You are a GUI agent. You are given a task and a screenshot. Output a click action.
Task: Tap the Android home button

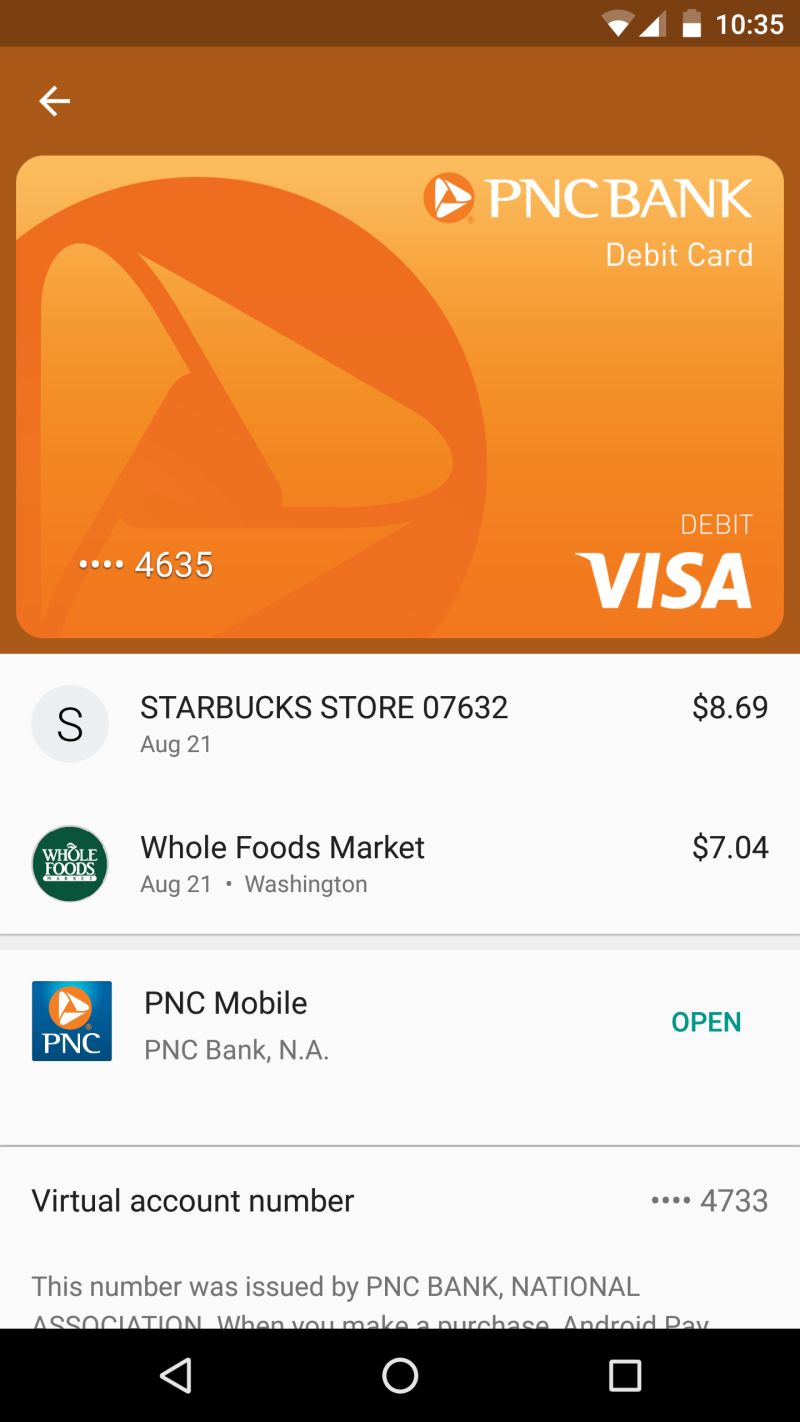pyautogui.click(x=400, y=1375)
